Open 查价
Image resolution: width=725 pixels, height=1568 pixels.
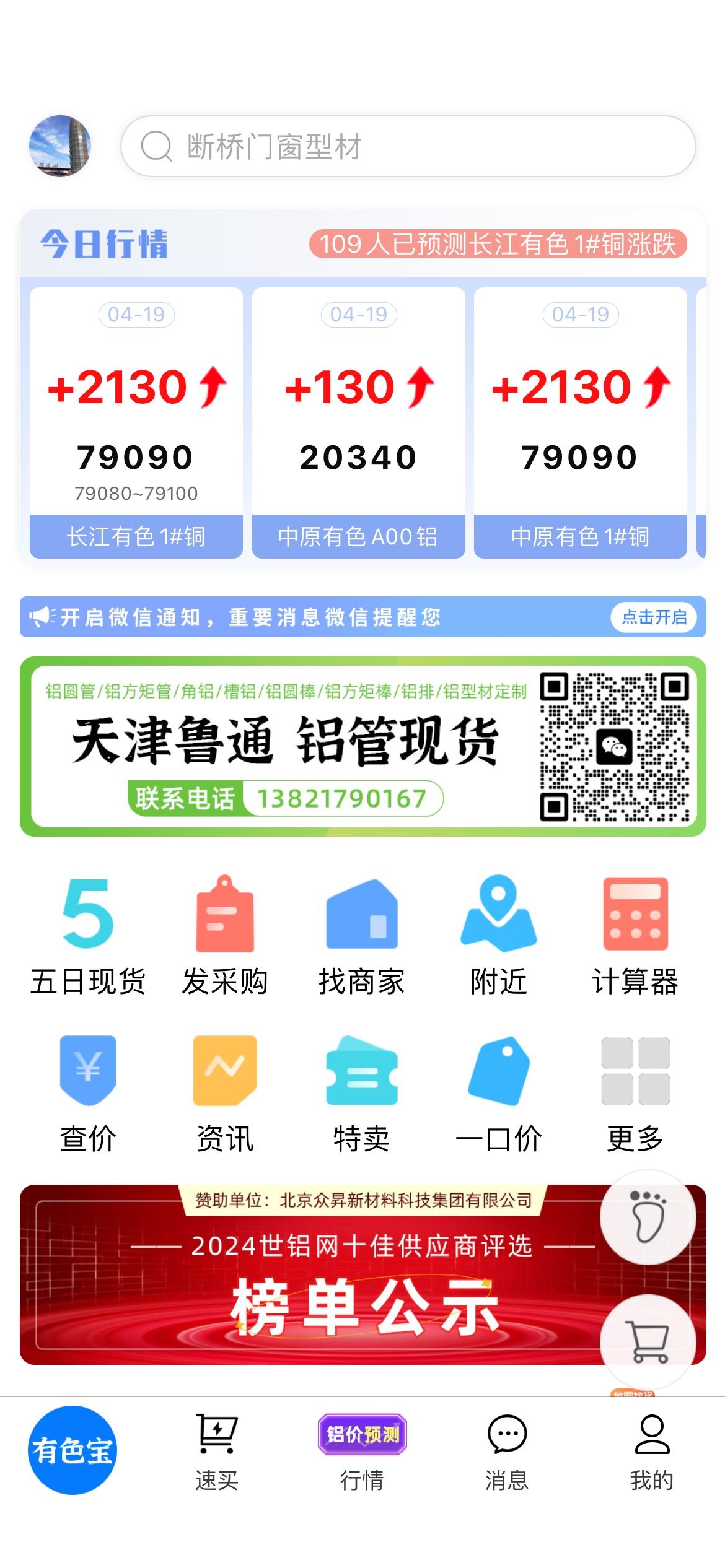(88, 1092)
